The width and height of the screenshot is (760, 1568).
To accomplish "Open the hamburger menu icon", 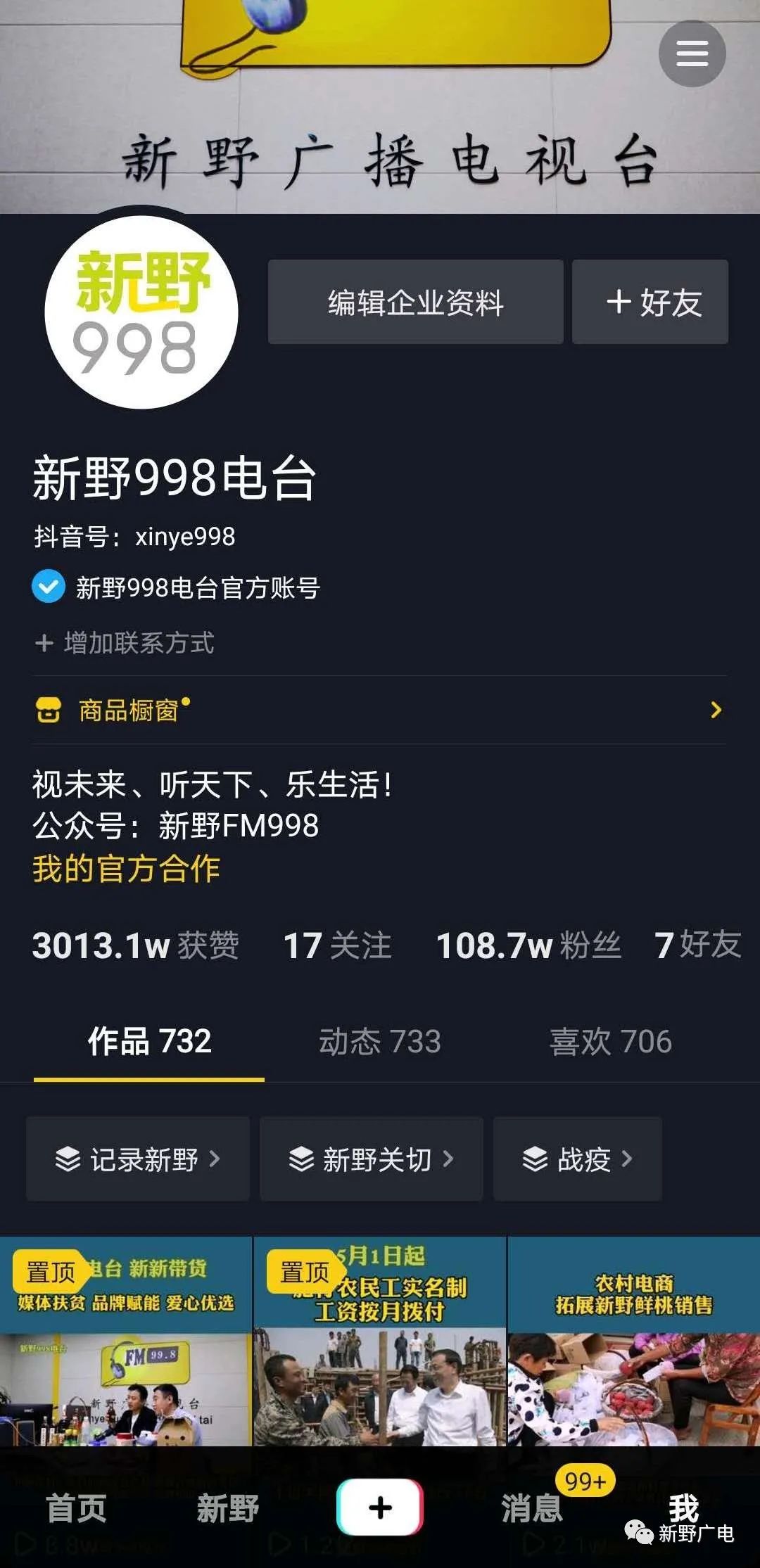I will point(692,53).
